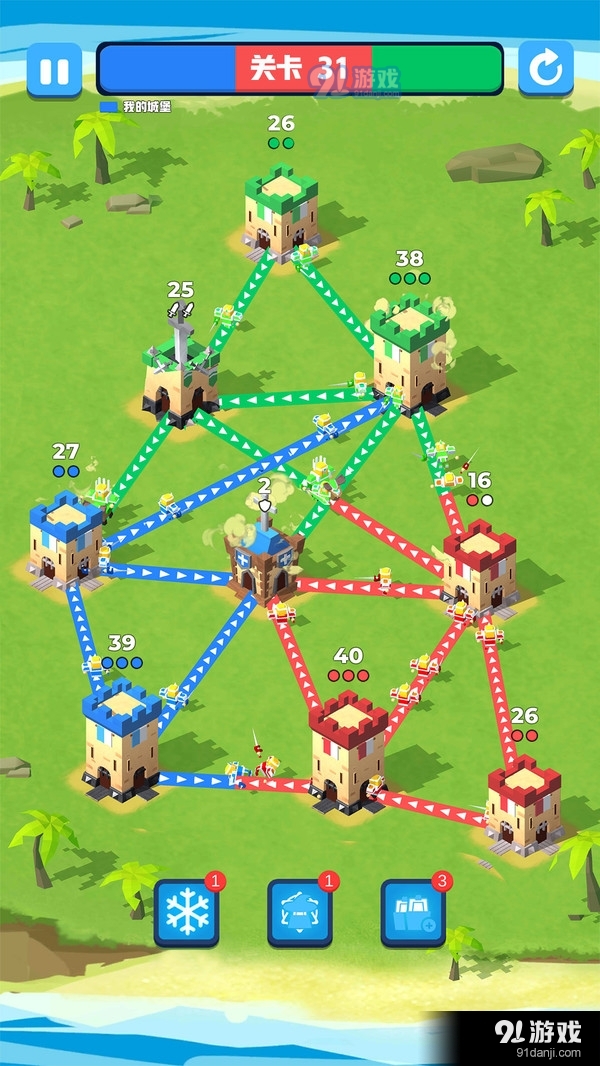Activate the middle power-up with badge 1
The width and height of the screenshot is (600, 1066).
coord(300,913)
